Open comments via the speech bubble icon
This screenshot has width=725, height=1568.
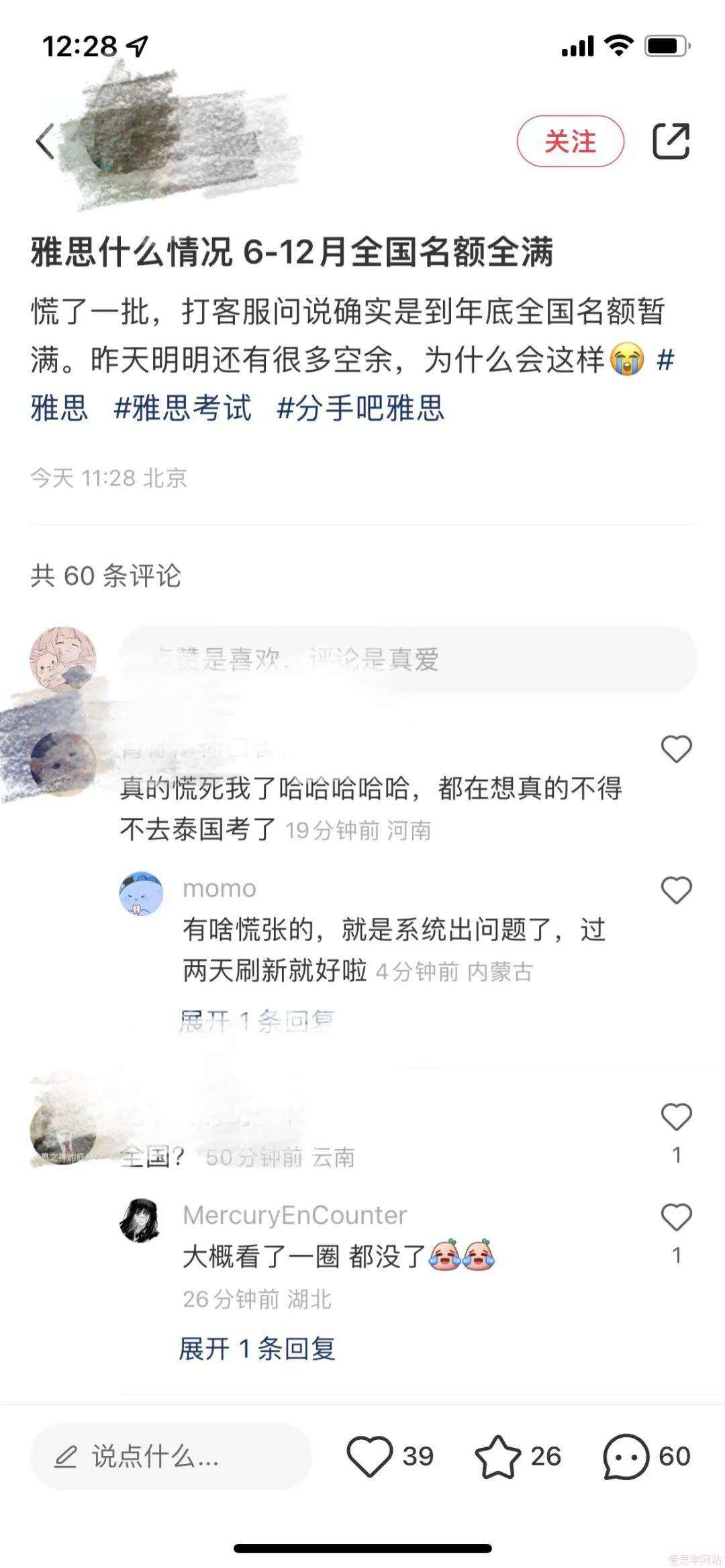tap(626, 1457)
